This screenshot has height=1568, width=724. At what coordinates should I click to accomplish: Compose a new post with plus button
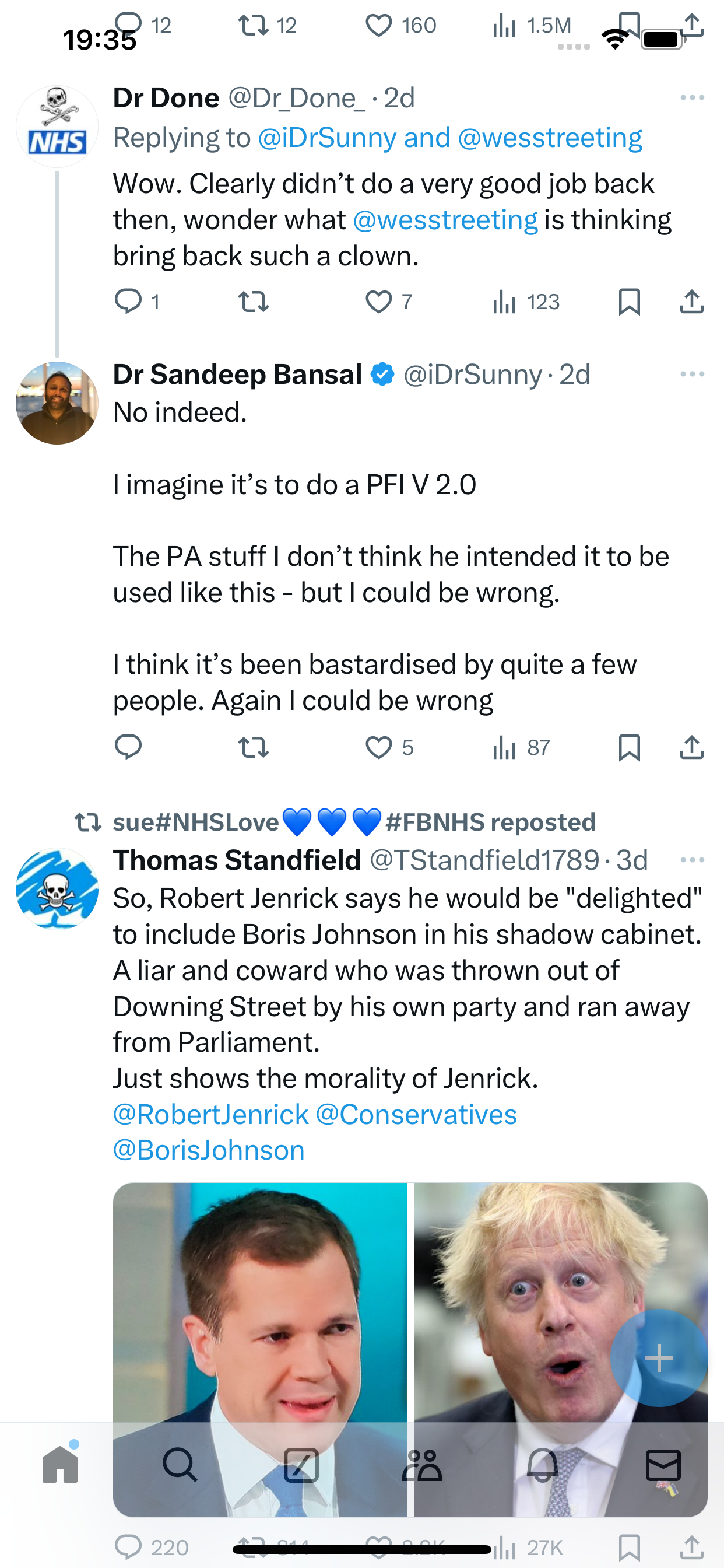(x=659, y=1358)
